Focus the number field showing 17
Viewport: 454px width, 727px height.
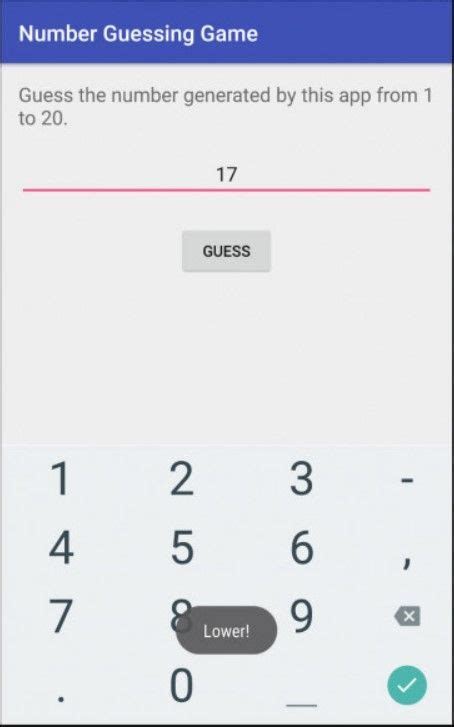pos(226,176)
